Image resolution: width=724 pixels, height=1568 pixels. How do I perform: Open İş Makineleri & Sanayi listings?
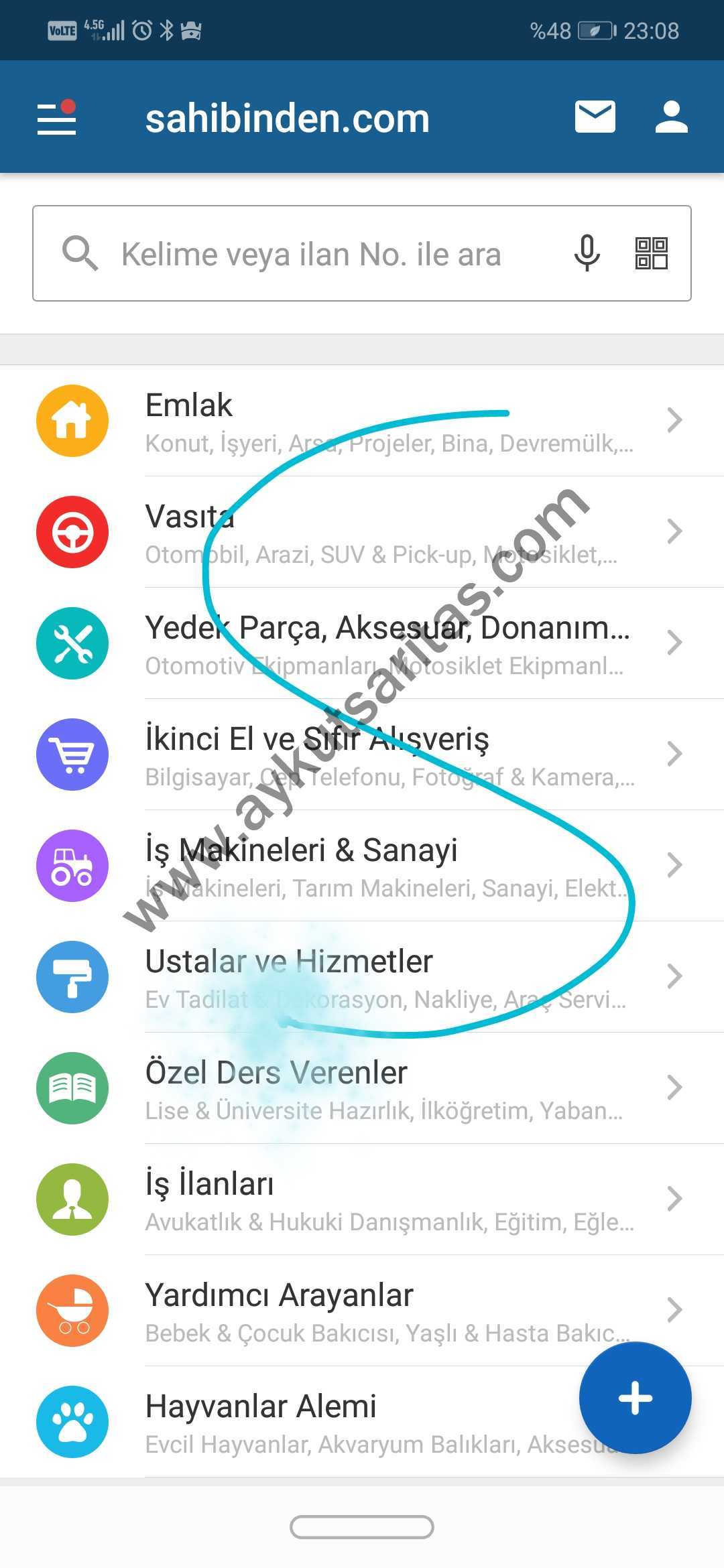(x=362, y=866)
